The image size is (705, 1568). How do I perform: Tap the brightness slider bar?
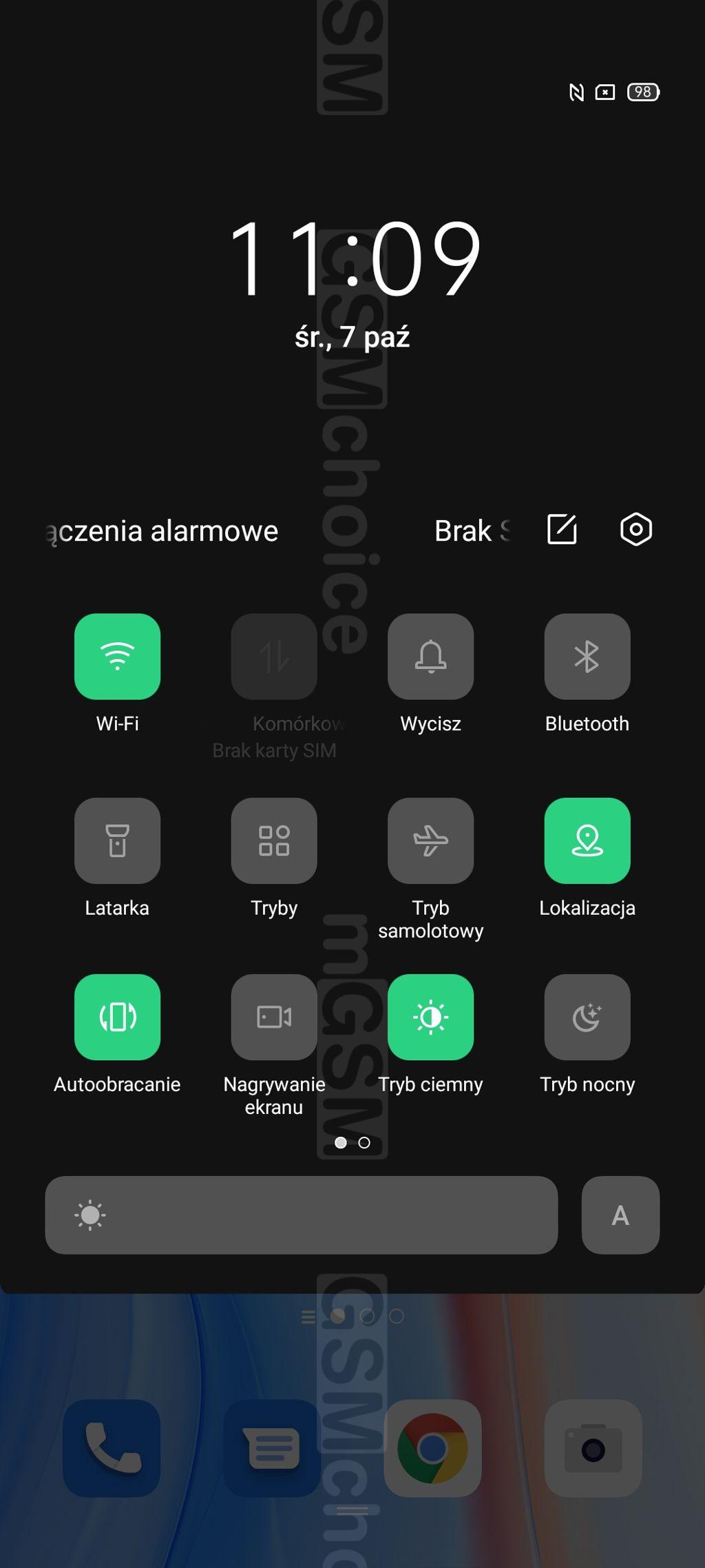[302, 1215]
